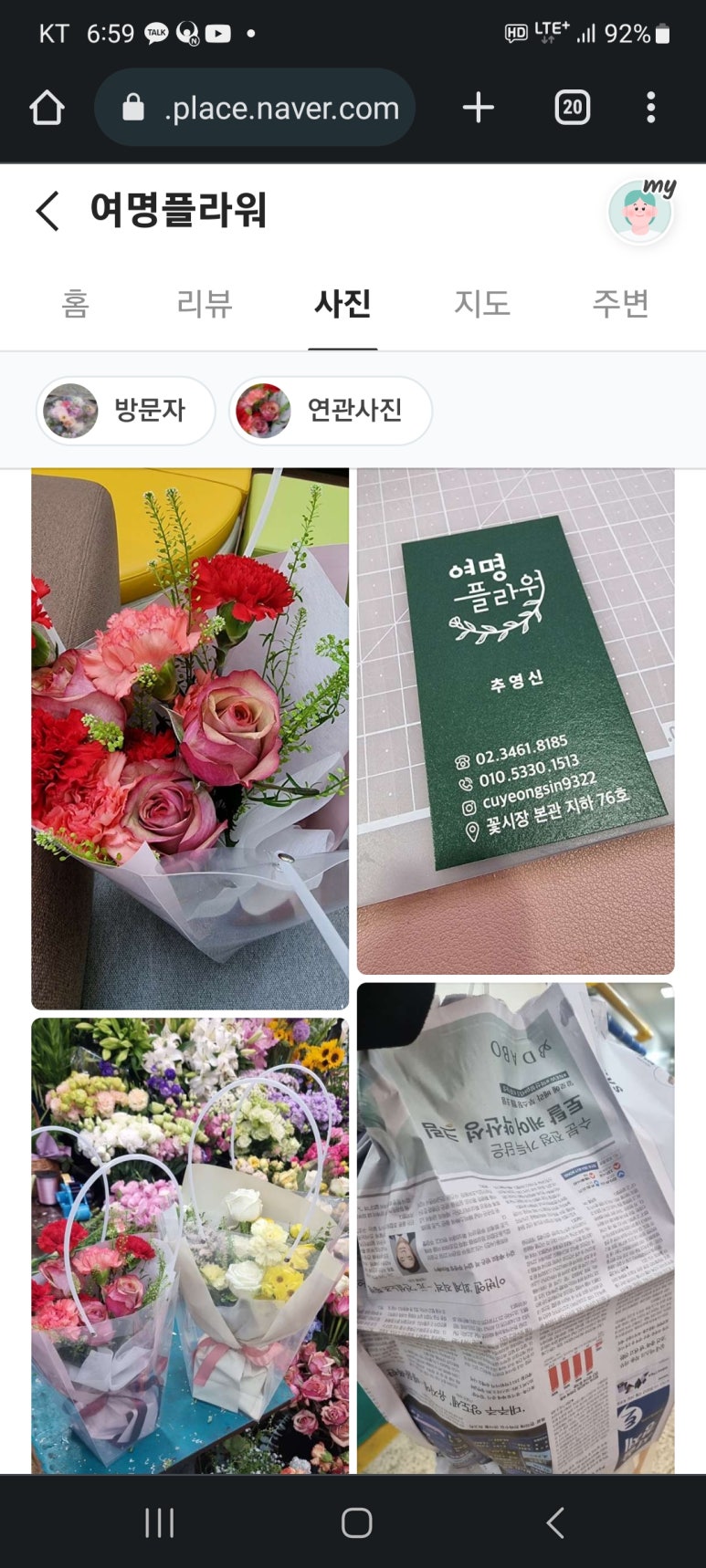Open the newspaper-wrapped flowers photo
Image resolution: width=706 pixels, height=1568 pixels.
pos(515,1227)
